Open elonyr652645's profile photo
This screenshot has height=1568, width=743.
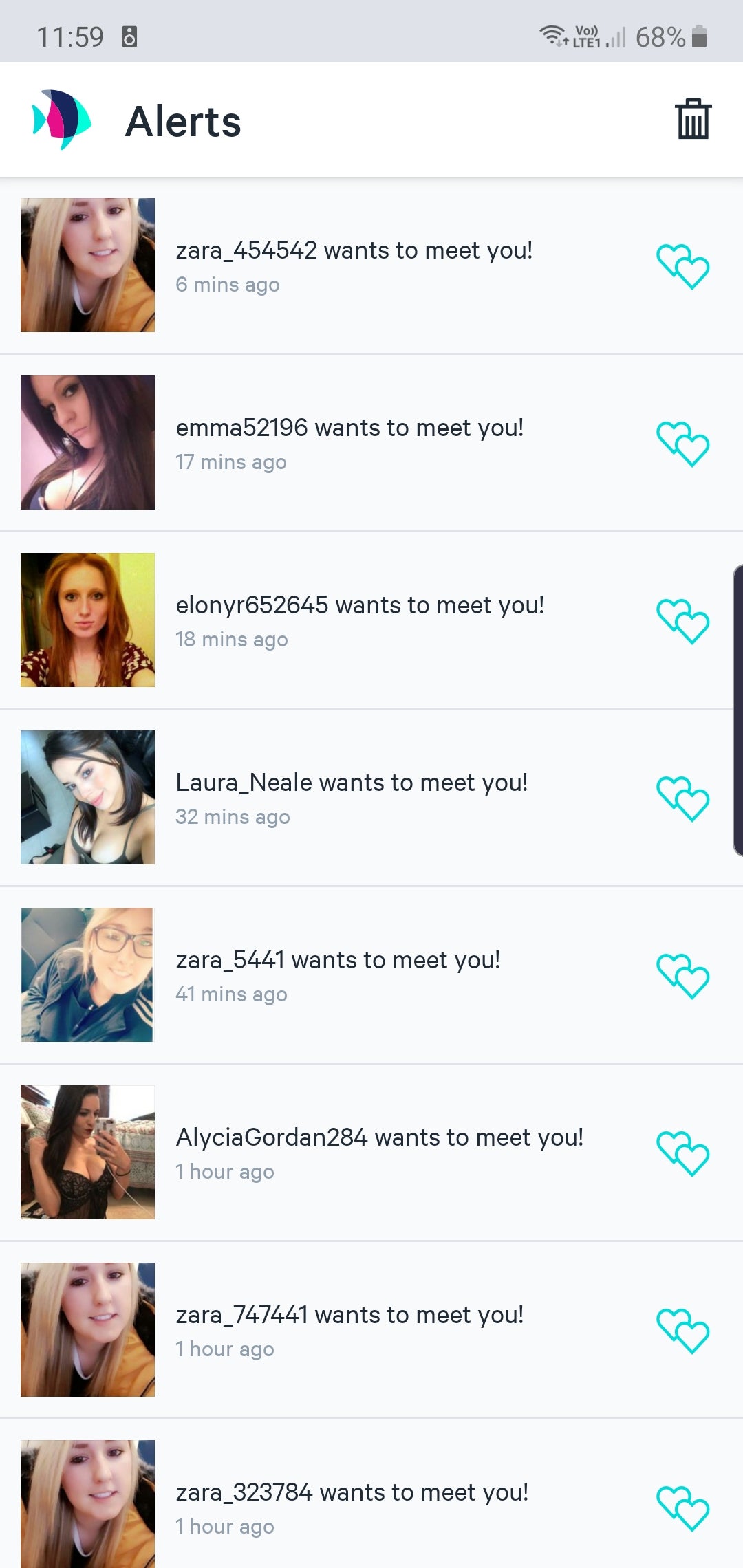tap(87, 620)
